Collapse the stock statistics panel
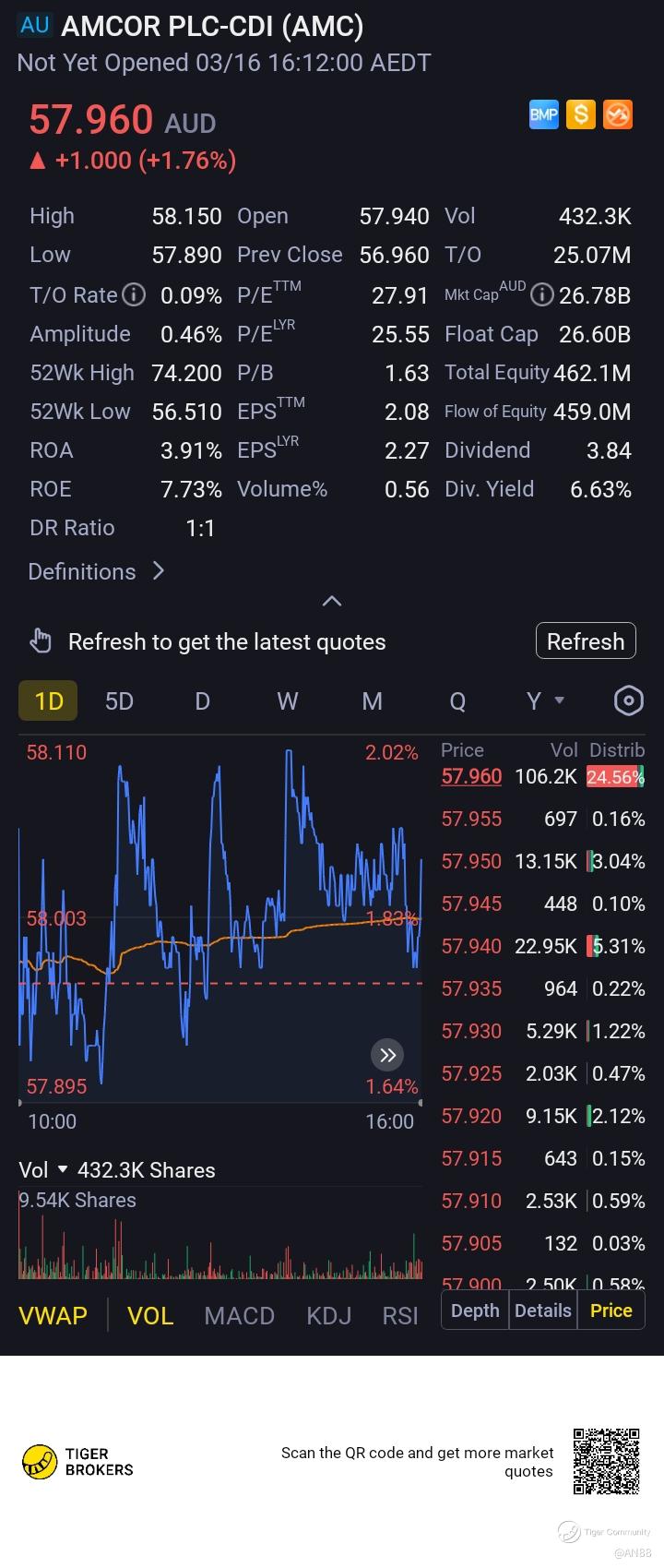This screenshot has width=664, height=1568. tap(332, 601)
